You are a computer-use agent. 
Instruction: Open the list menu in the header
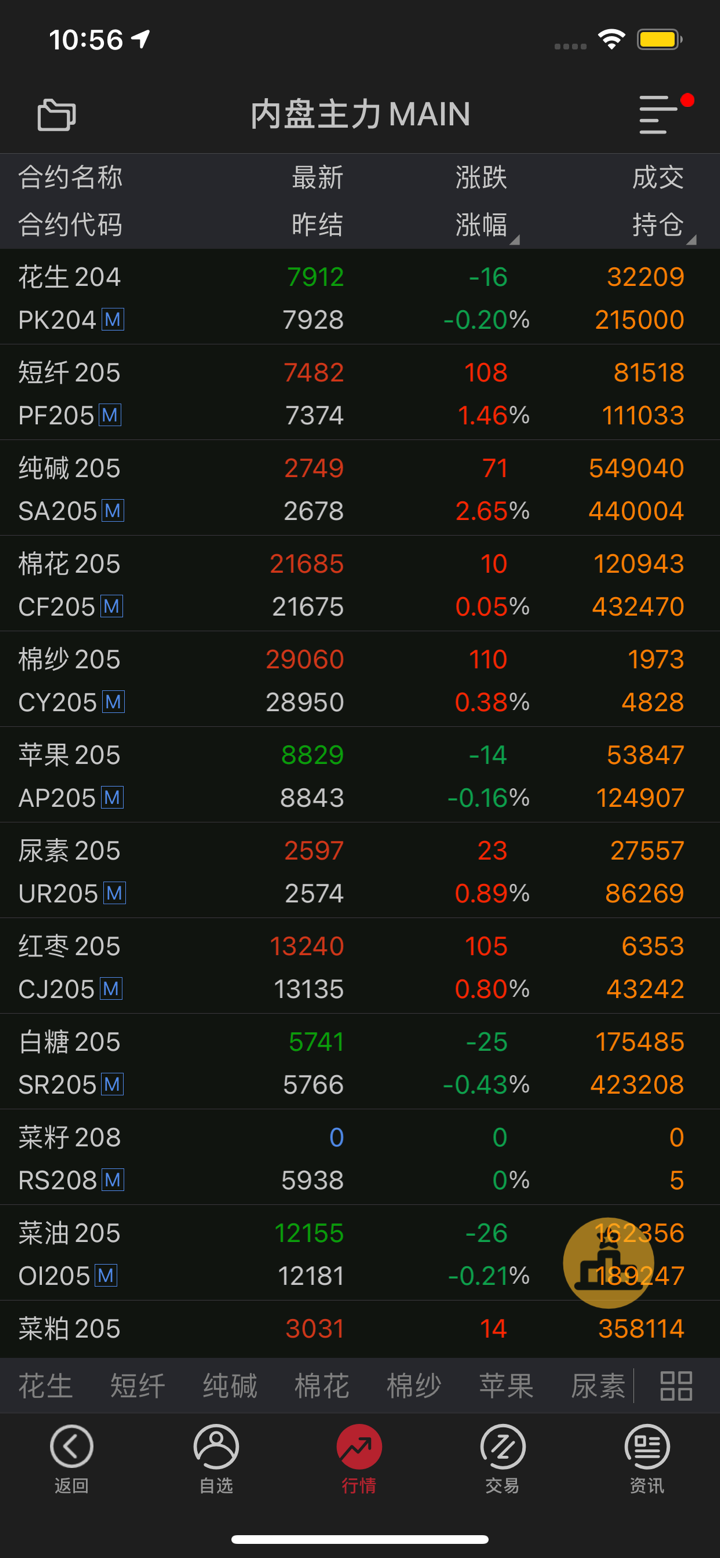point(659,115)
